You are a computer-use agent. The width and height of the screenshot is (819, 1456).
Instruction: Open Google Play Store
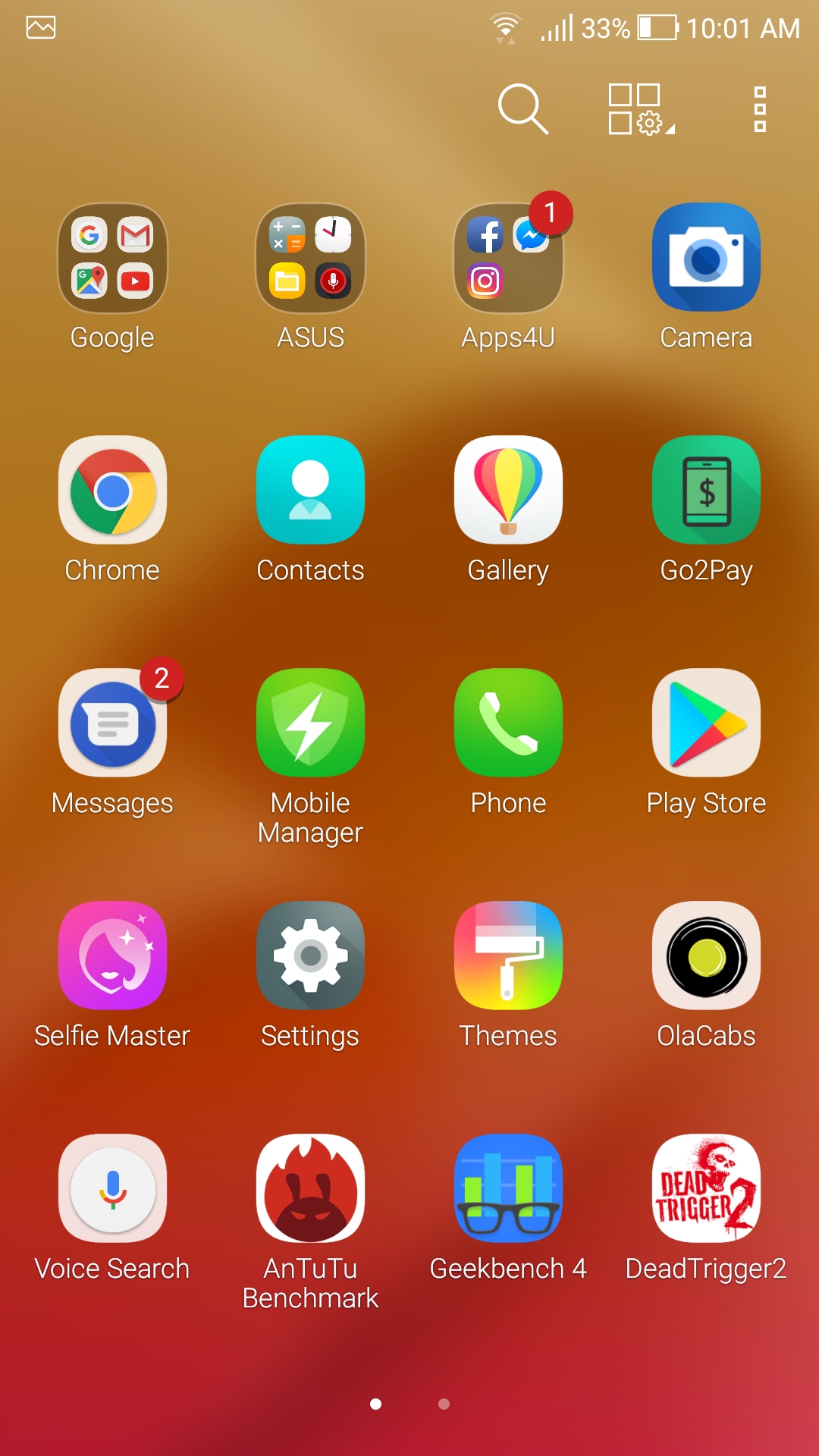click(x=706, y=723)
